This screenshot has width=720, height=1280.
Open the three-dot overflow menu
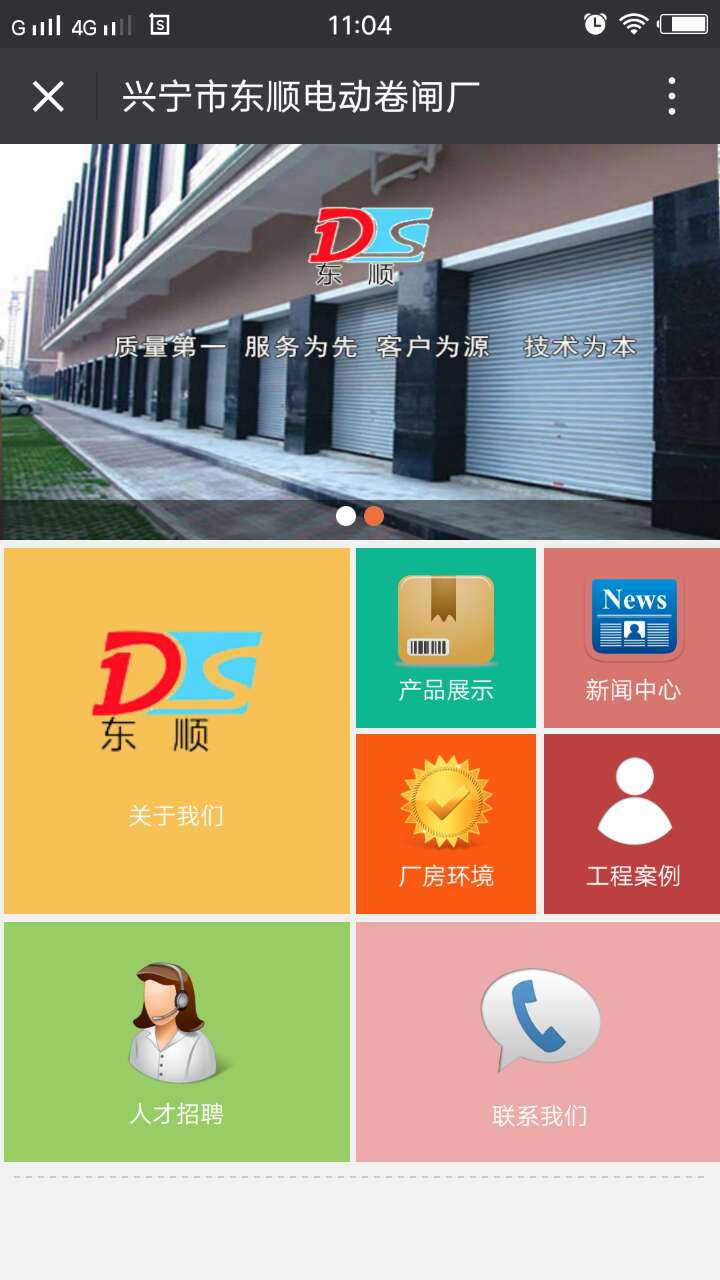coord(672,97)
